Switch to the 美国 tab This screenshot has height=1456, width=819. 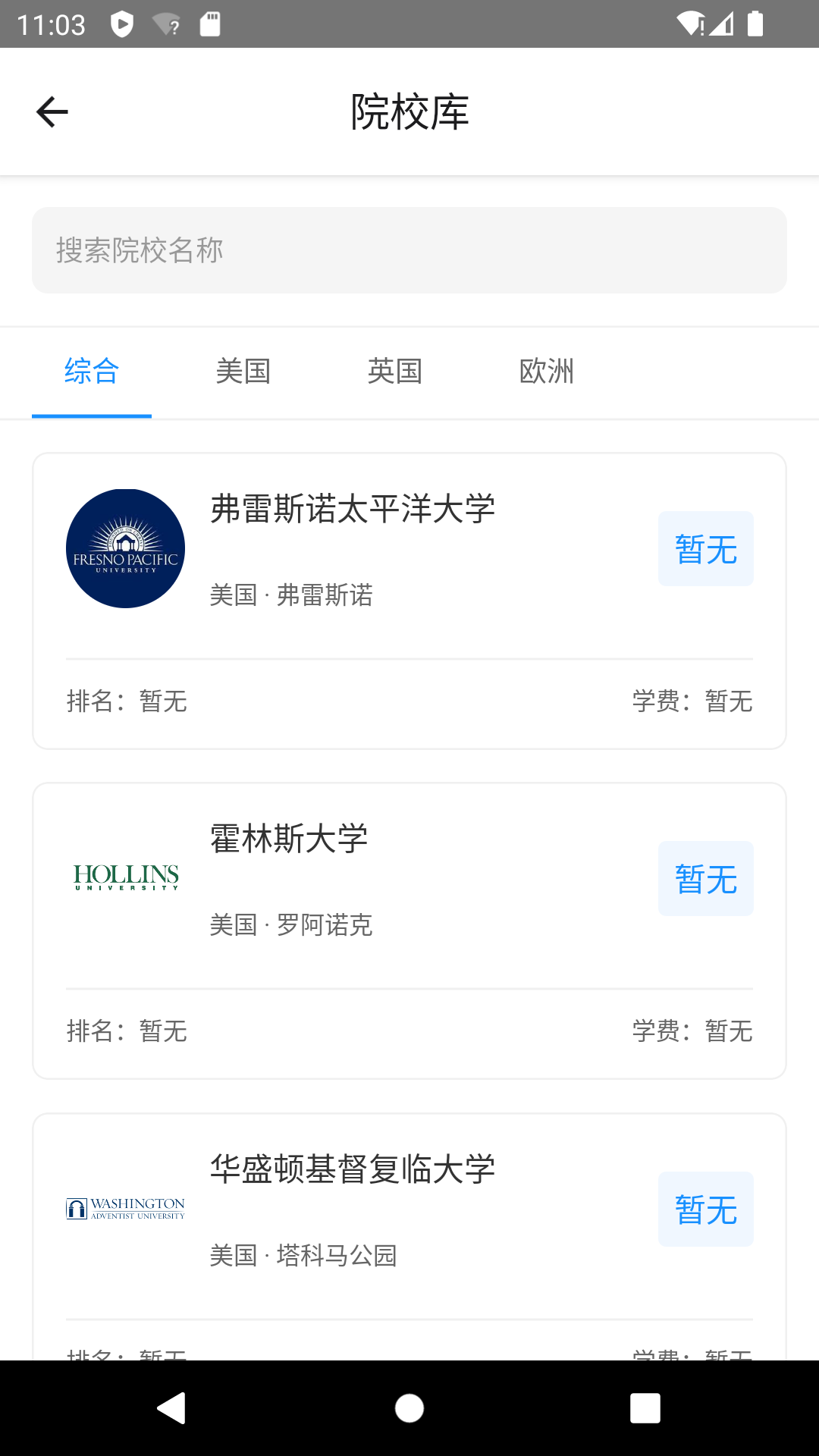tap(243, 372)
